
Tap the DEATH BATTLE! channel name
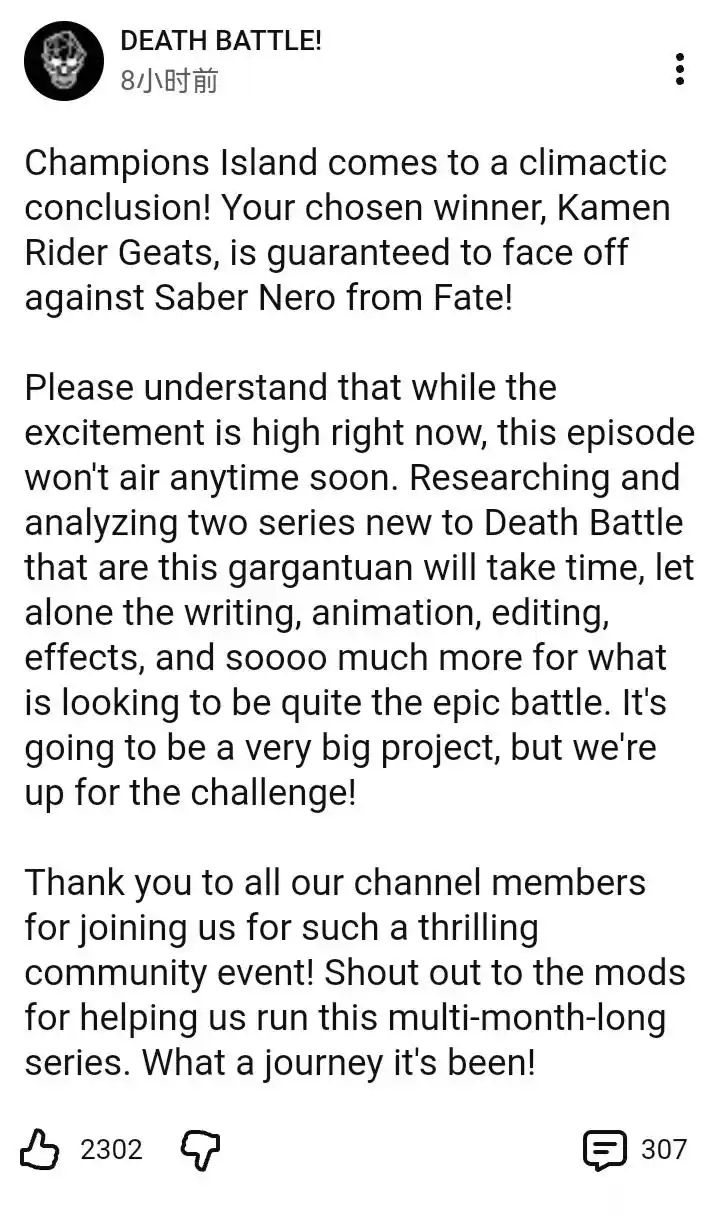click(220, 41)
